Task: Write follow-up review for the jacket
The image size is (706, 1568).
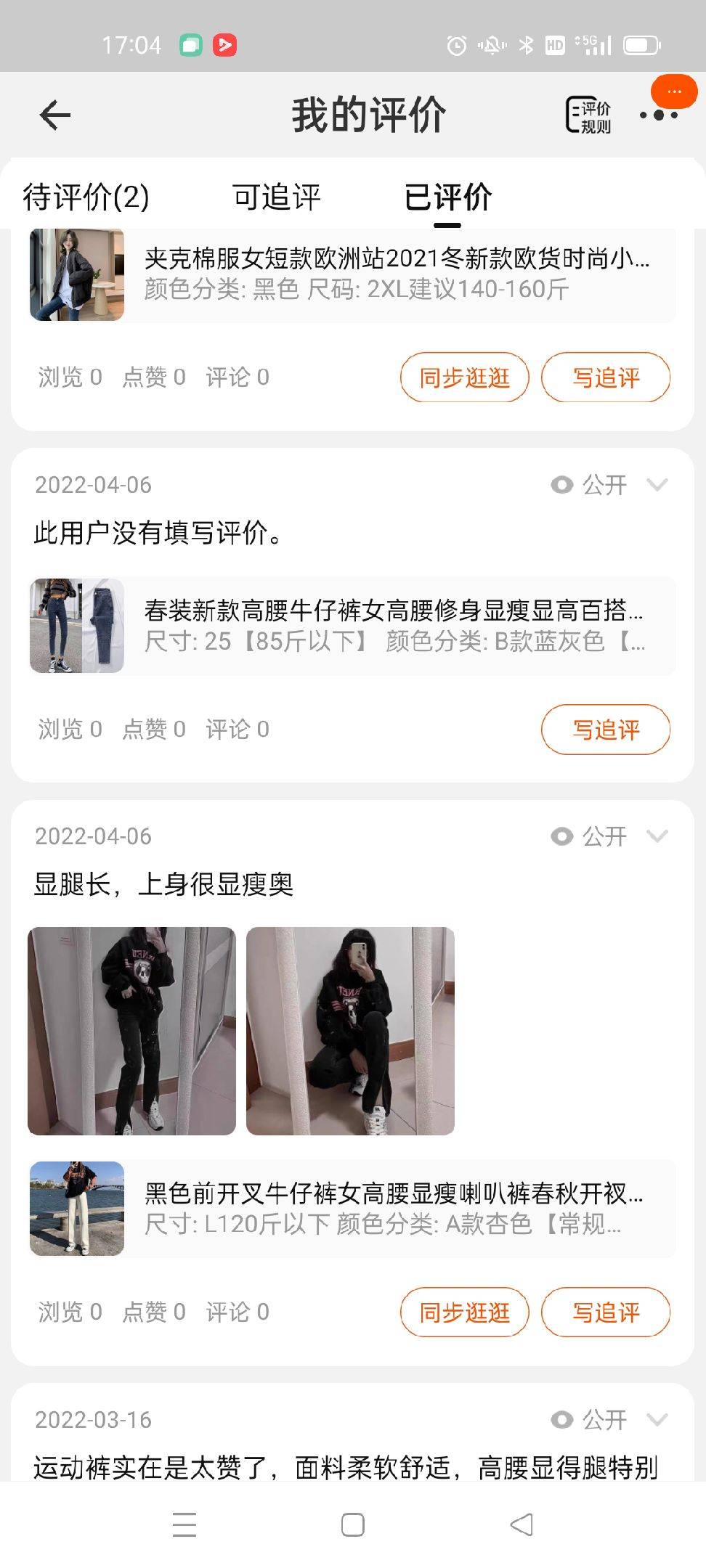Action: click(x=605, y=377)
